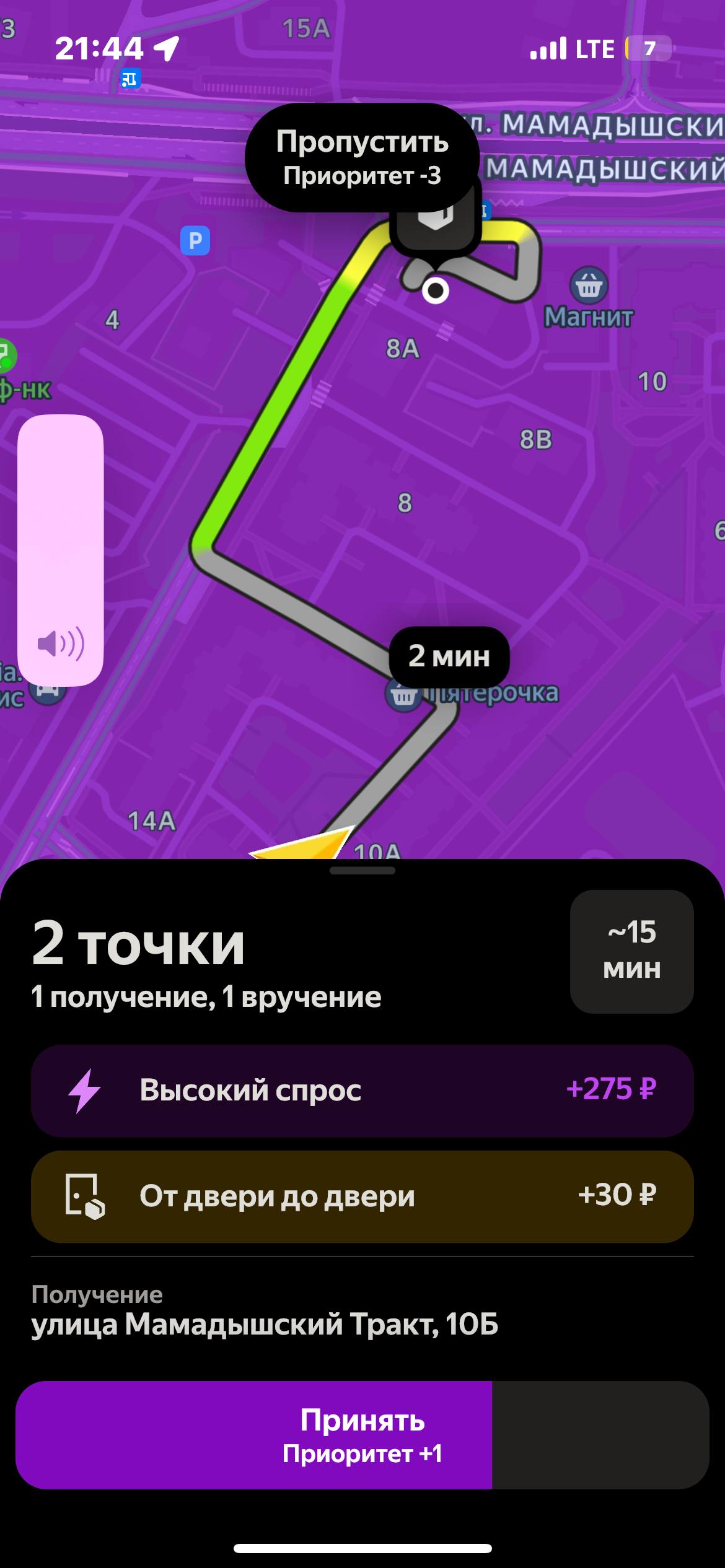725x1568 pixels.
Task: Tap the volume slider overlay
Action: tap(60, 550)
